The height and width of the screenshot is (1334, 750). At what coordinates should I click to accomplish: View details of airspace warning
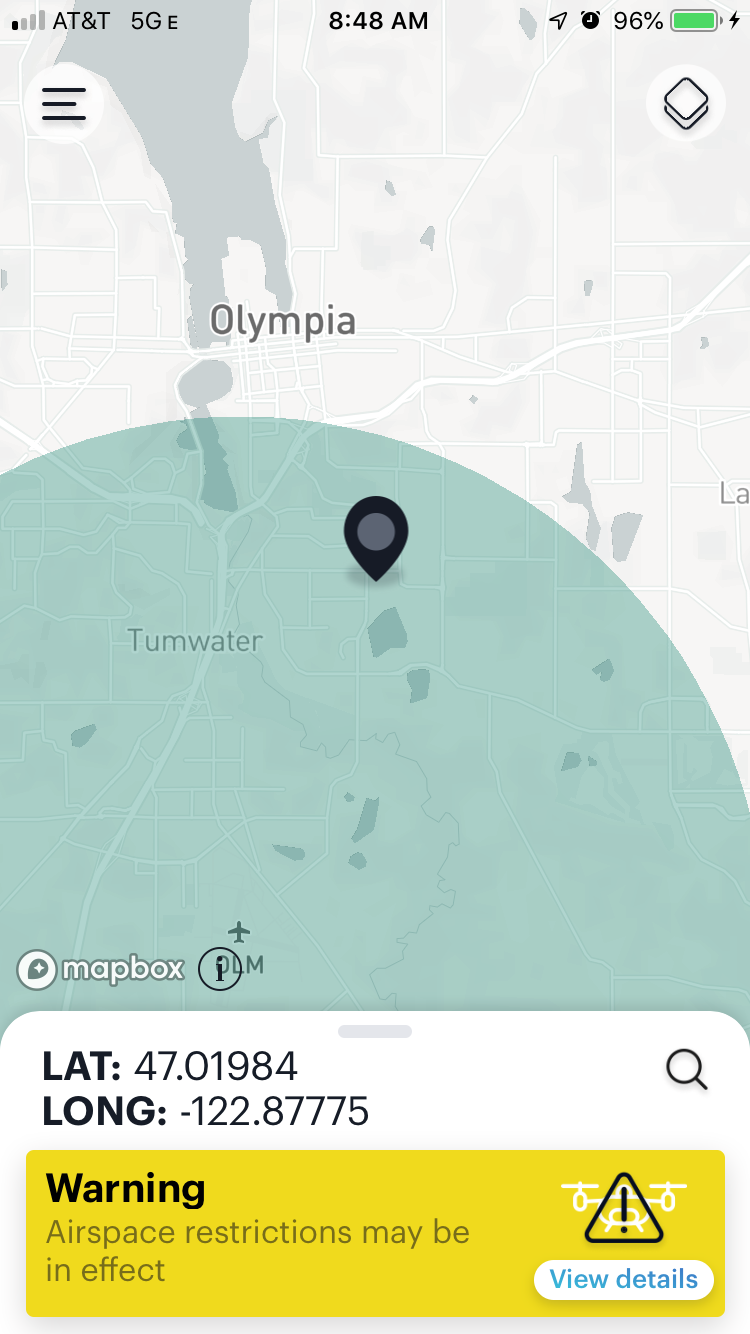624,1279
